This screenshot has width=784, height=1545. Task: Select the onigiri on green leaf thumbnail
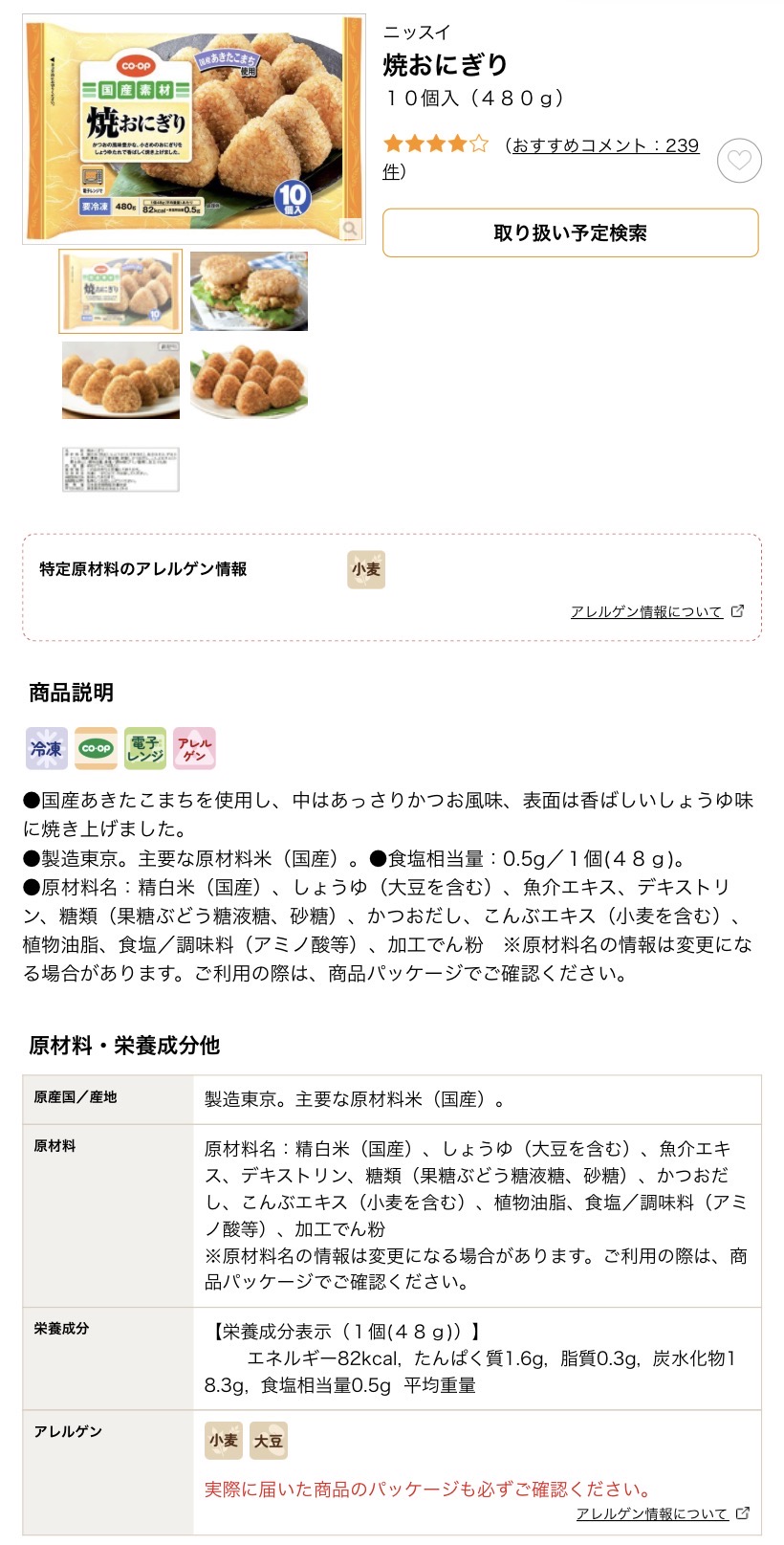coord(249,381)
